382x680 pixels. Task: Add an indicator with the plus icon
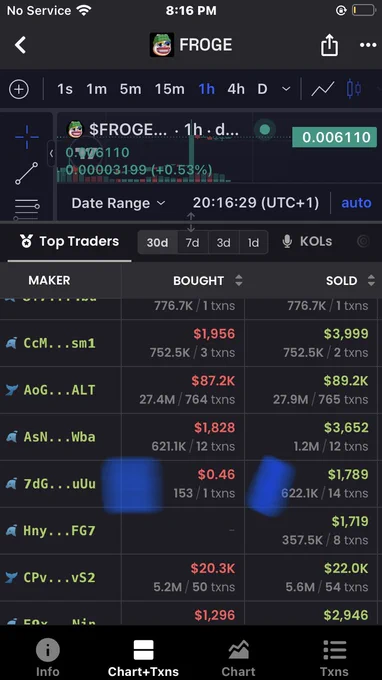[19, 89]
